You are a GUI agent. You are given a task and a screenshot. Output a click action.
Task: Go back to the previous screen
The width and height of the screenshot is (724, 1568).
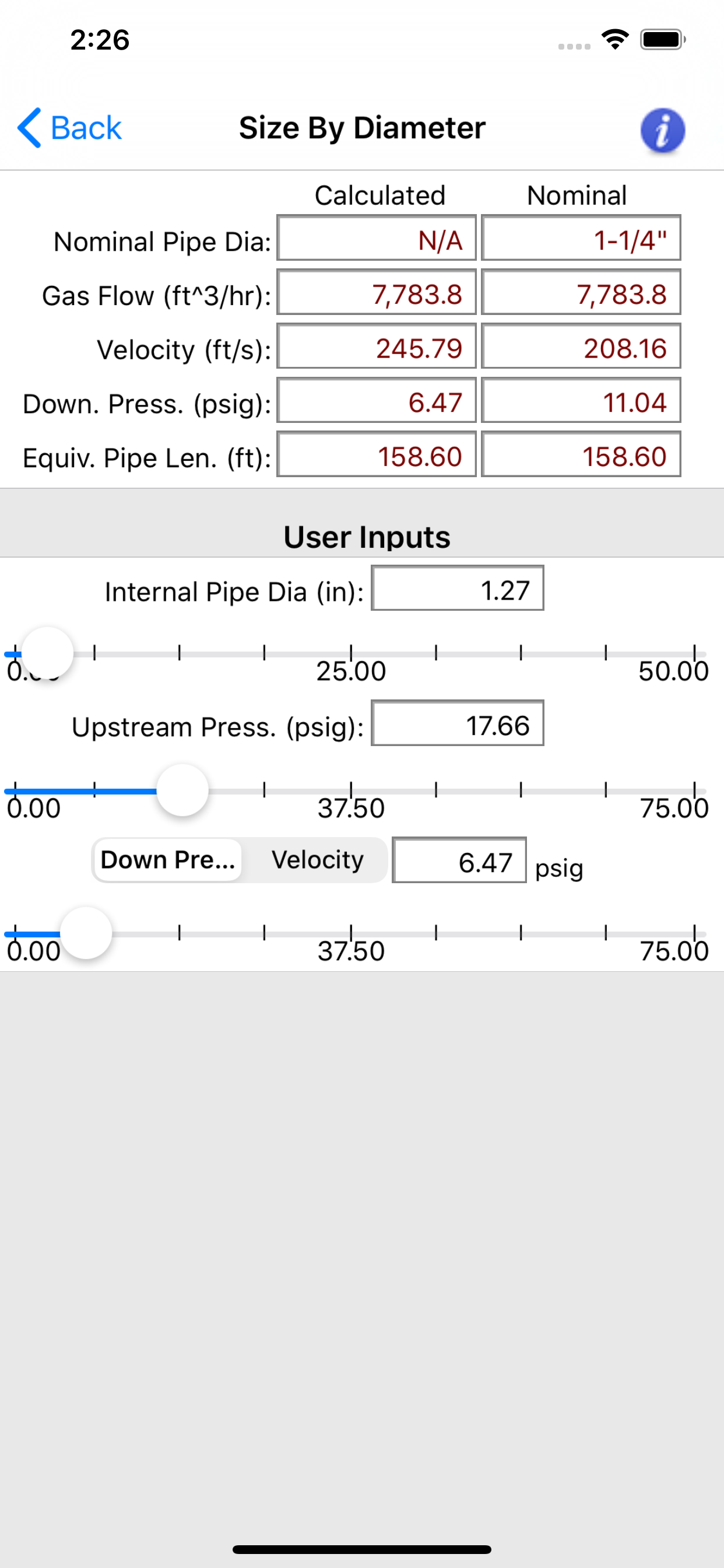click(69, 128)
